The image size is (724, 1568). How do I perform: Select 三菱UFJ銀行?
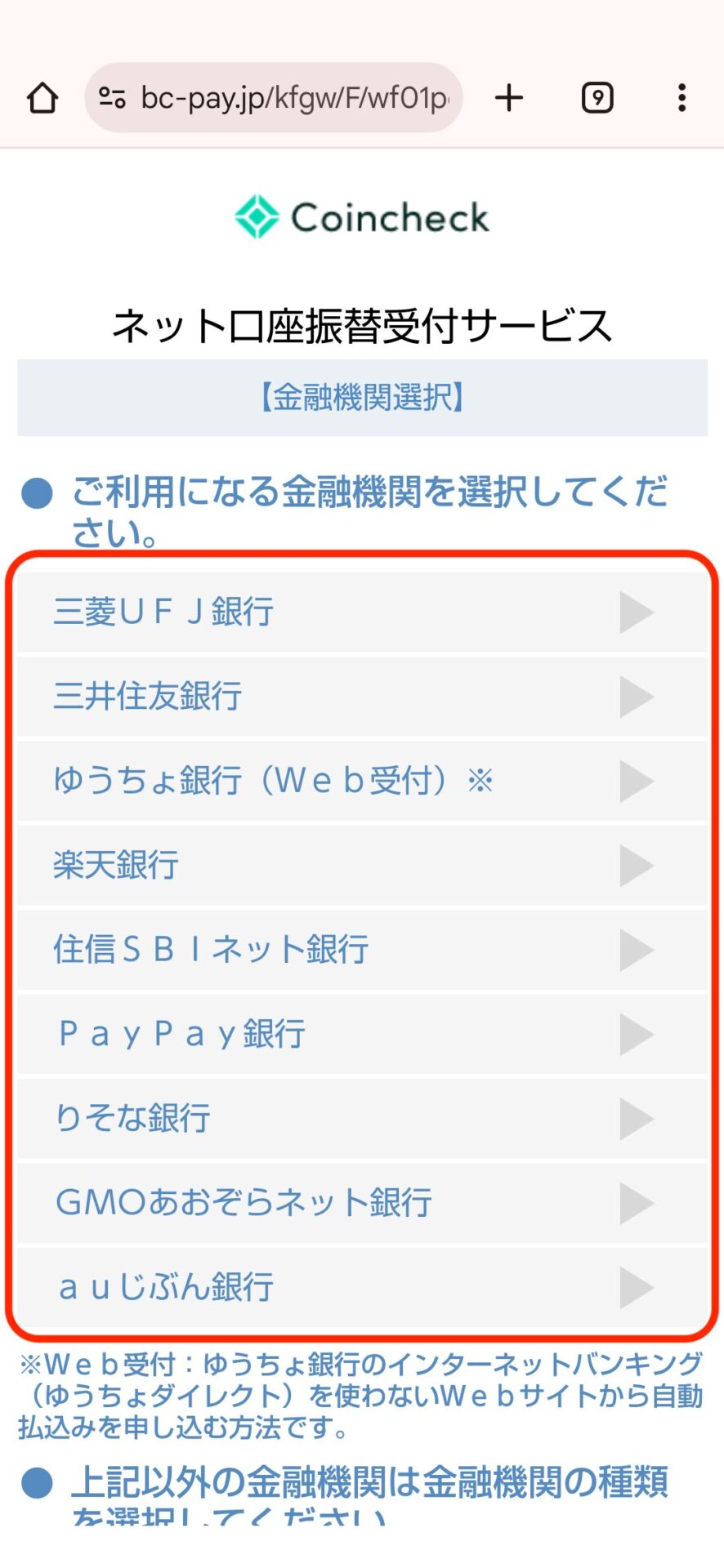click(x=363, y=612)
